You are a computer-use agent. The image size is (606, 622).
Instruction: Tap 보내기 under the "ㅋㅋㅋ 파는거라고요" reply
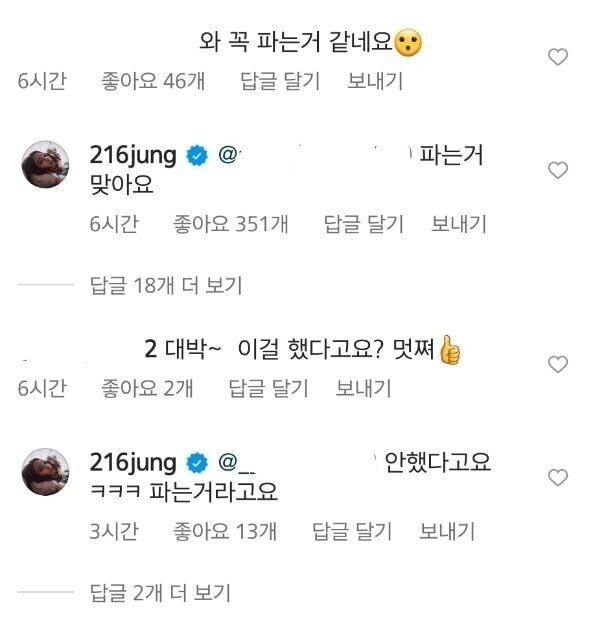coord(447,531)
